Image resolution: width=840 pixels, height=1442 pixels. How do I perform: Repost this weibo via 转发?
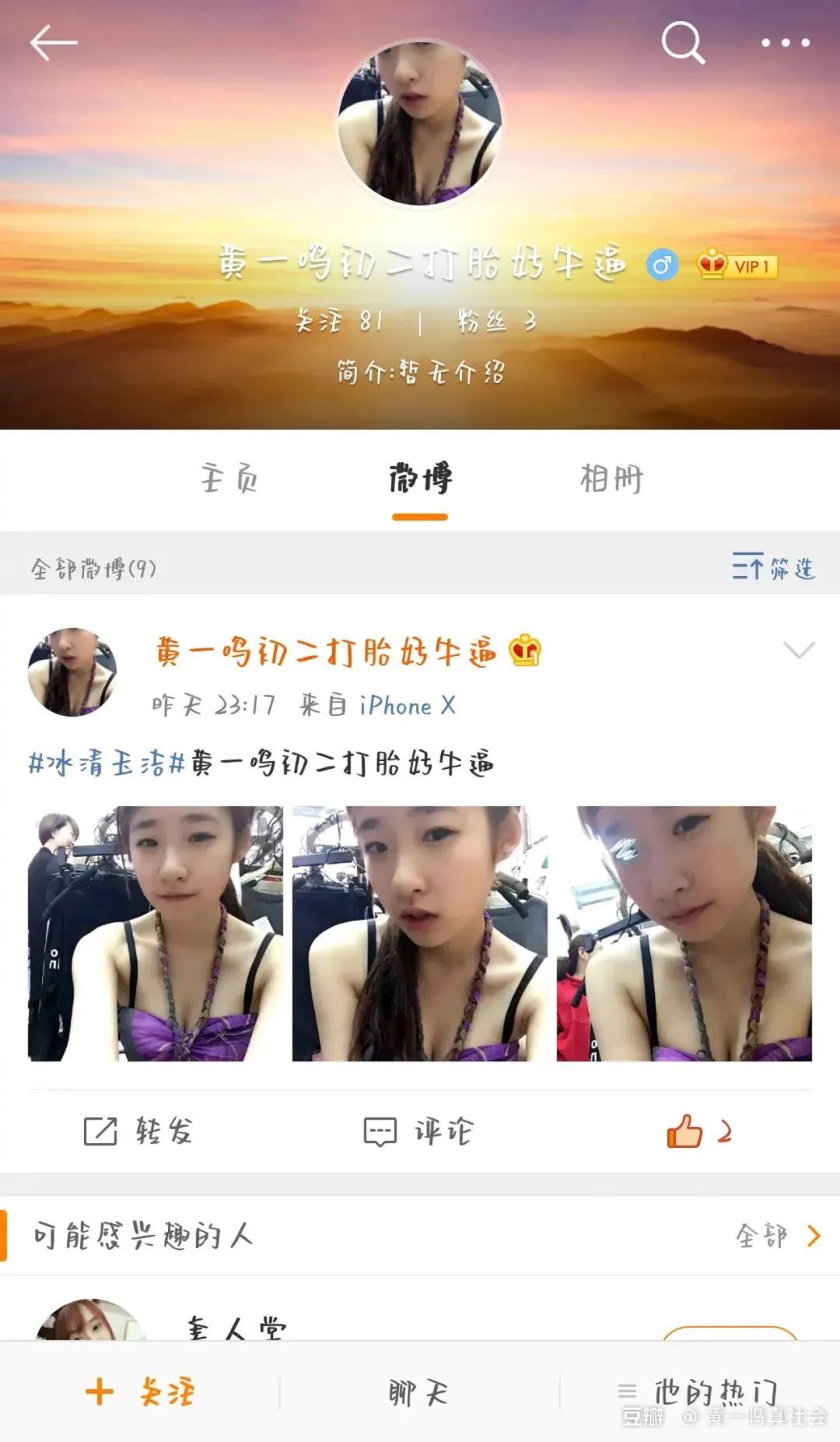pyautogui.click(x=138, y=1131)
